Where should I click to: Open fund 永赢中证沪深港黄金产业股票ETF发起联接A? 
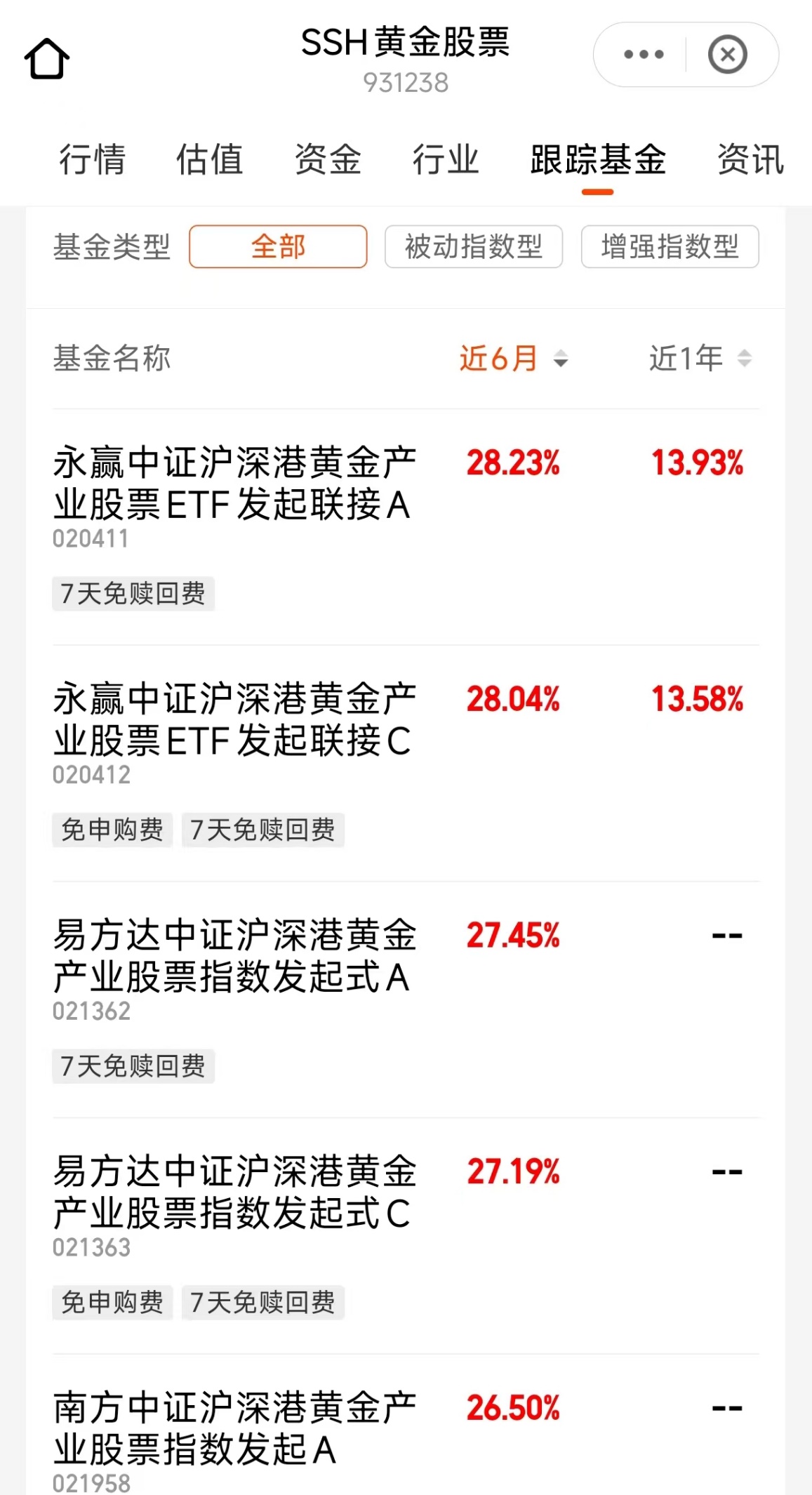point(406,527)
